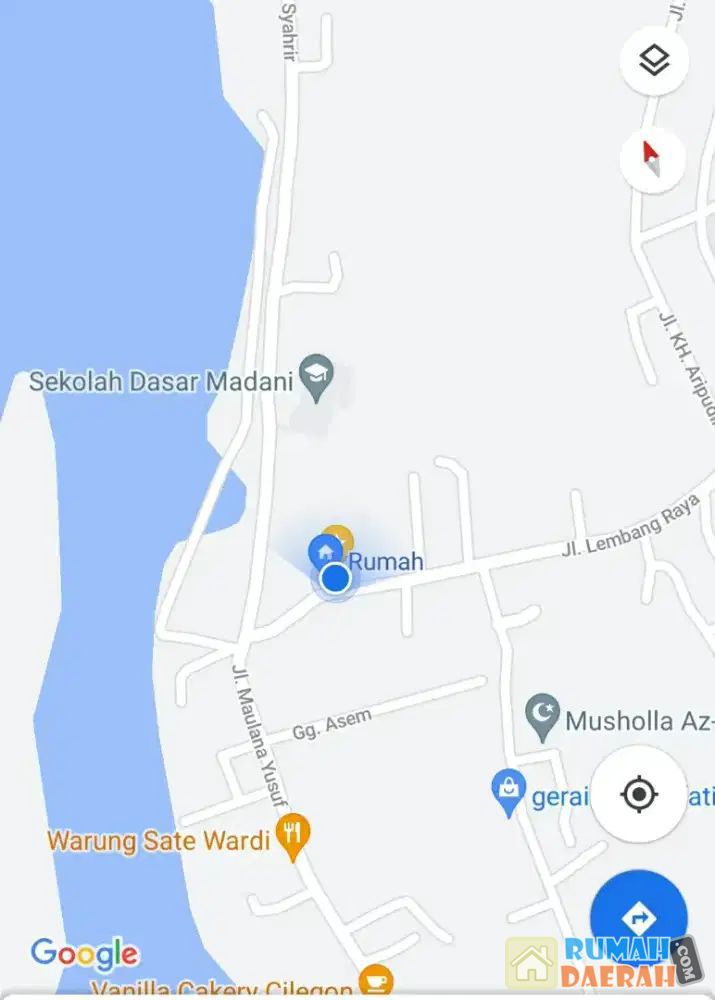Screen dimensions: 715x1000
Task: Tap the compass to reset orientation
Action: click(x=652, y=158)
